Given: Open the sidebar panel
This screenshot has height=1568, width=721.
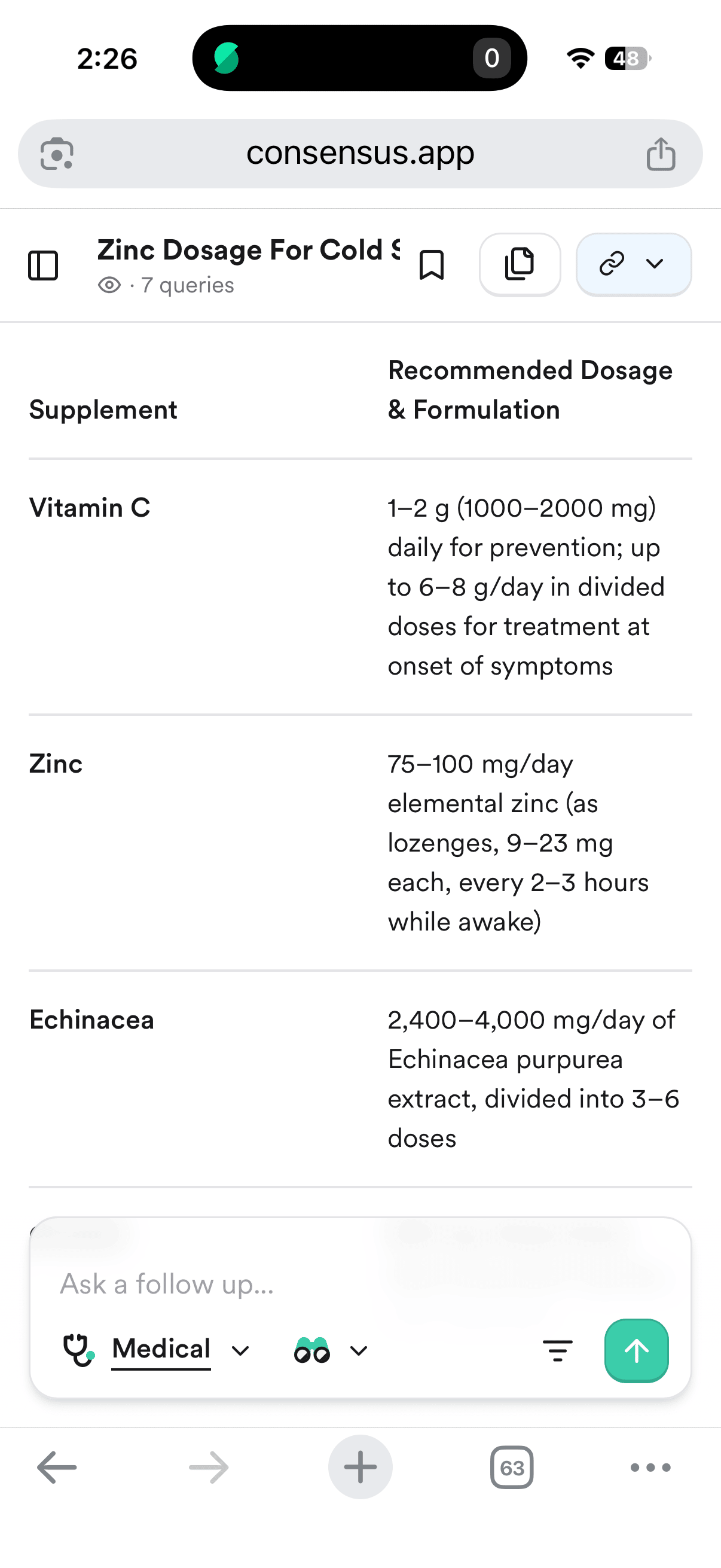Looking at the screenshot, I should coord(43,266).
